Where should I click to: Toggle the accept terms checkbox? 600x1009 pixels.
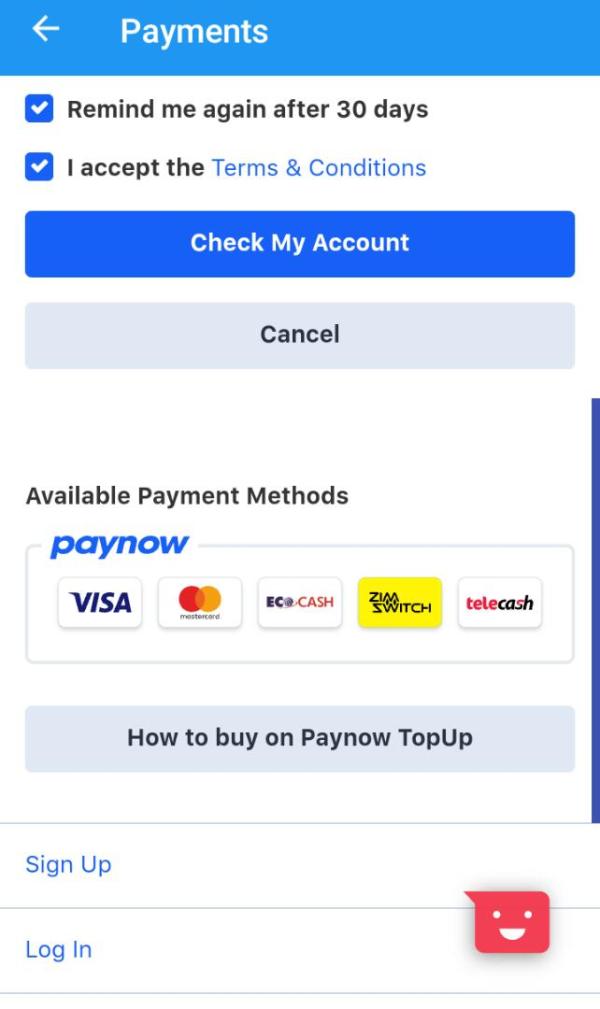(x=39, y=167)
